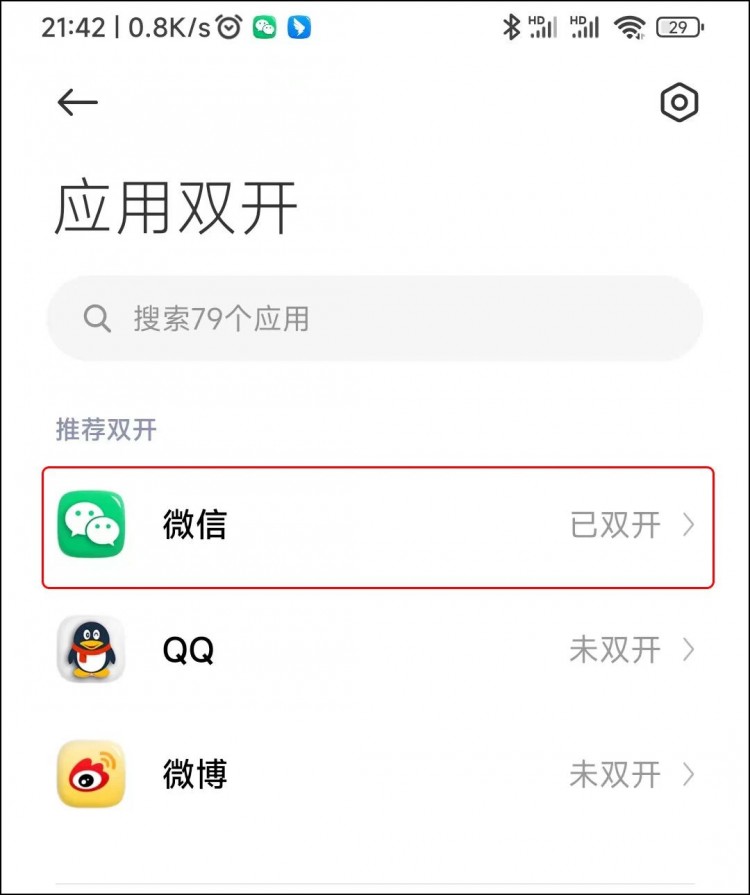The image size is (750, 895).
Task: Tap the Wi-Fi icon in status bar
Action: coord(631,25)
